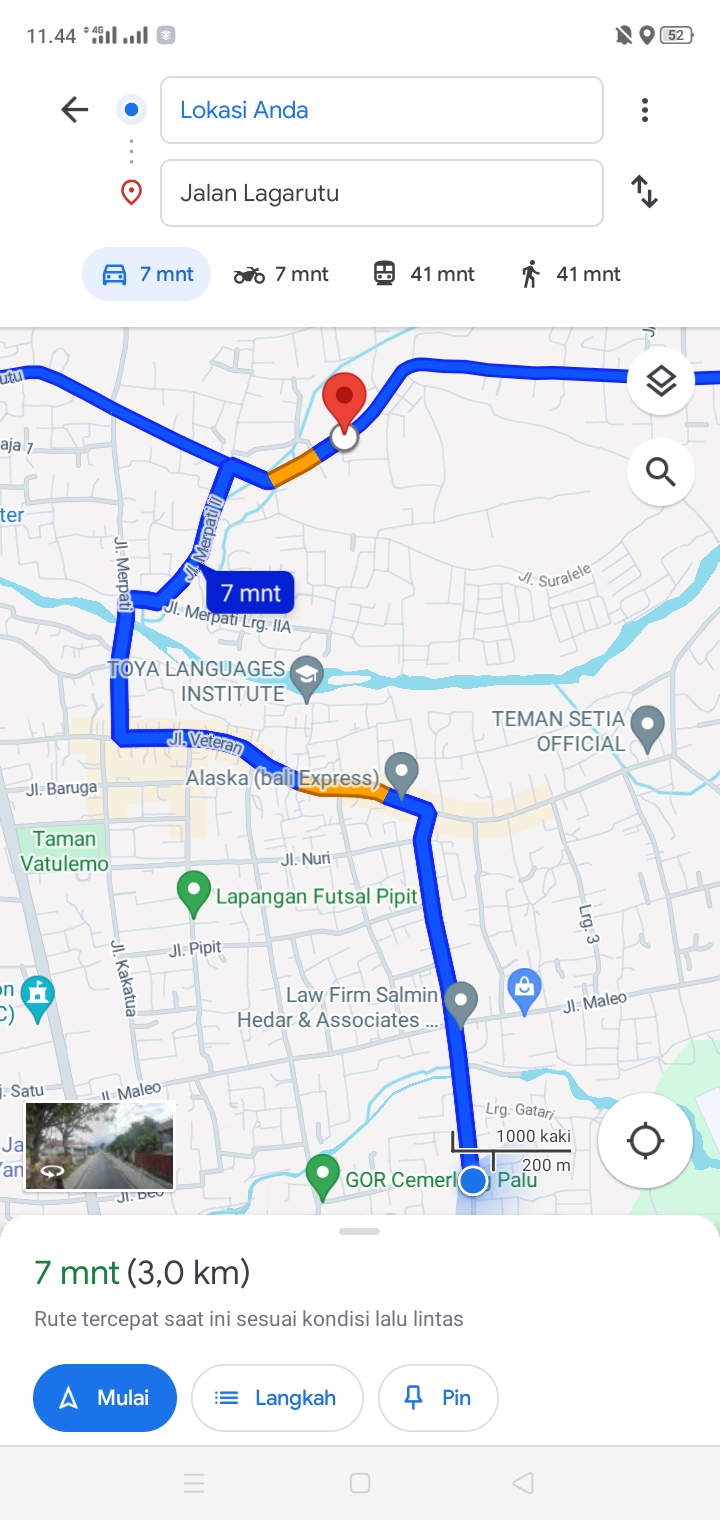Image resolution: width=720 pixels, height=1520 pixels.
Task: Center the map on my location
Action: [645, 1140]
